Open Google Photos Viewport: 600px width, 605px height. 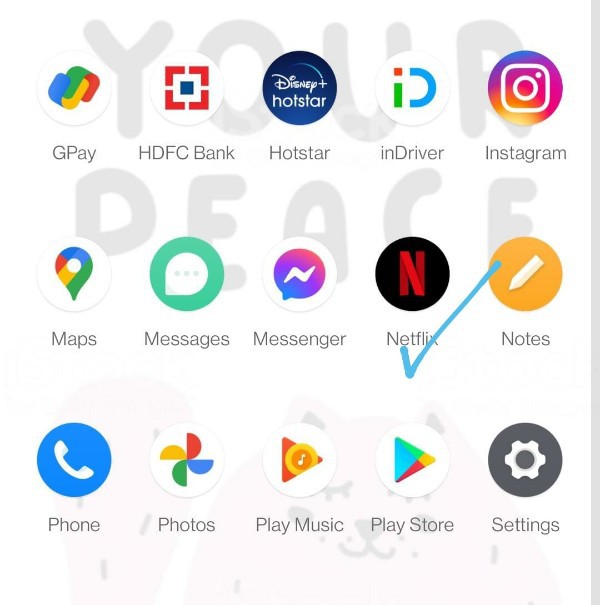[187, 460]
